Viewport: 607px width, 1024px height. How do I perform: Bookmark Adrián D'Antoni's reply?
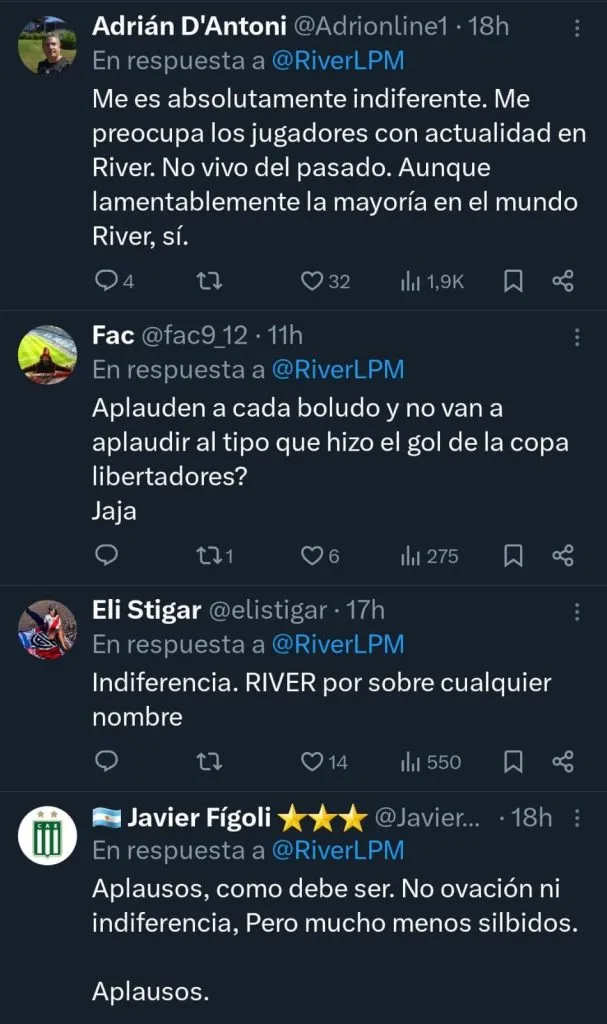point(513,282)
